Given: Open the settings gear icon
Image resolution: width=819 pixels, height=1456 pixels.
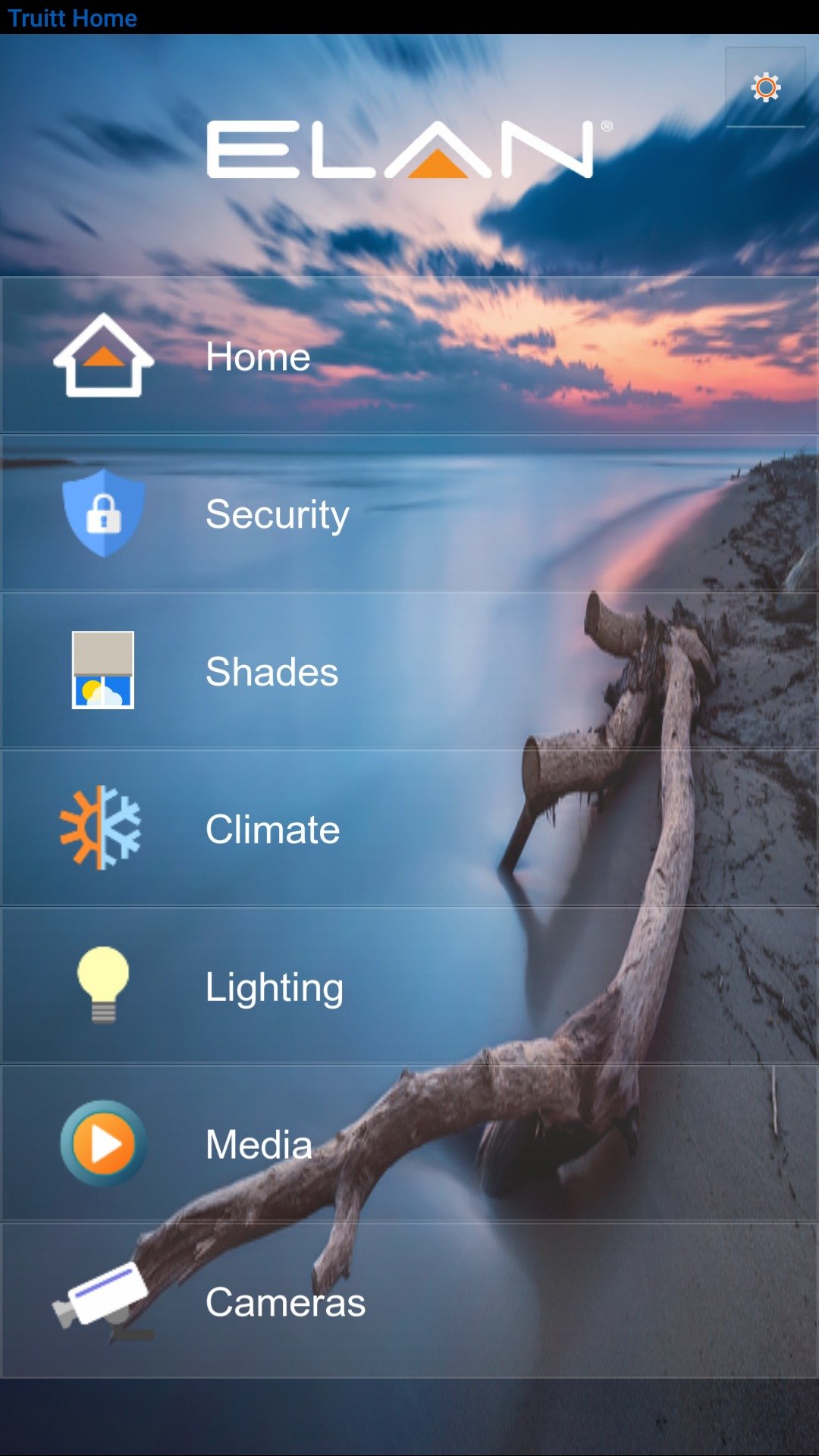Looking at the screenshot, I should click(765, 87).
